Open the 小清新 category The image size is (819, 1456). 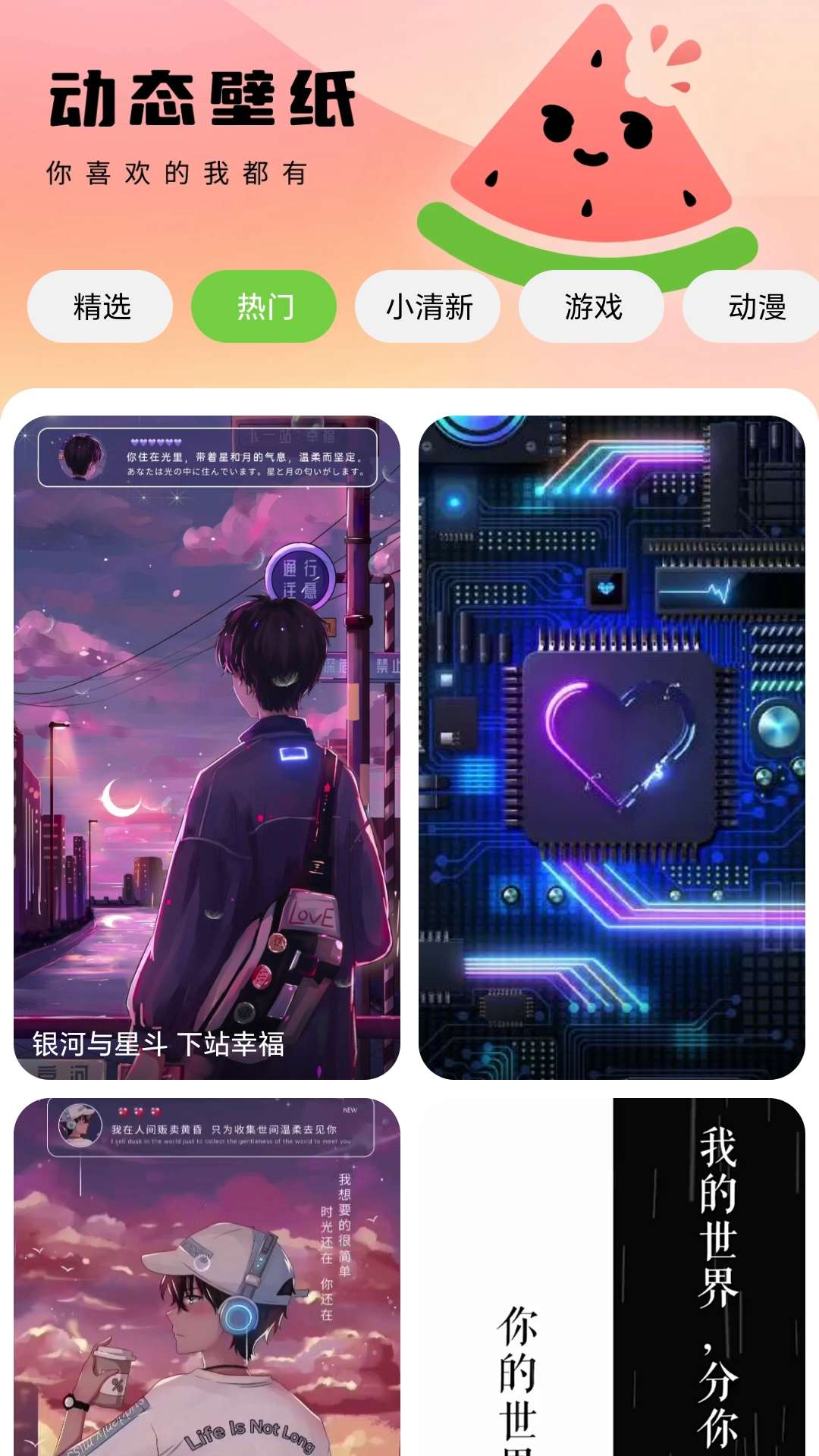pos(428,306)
